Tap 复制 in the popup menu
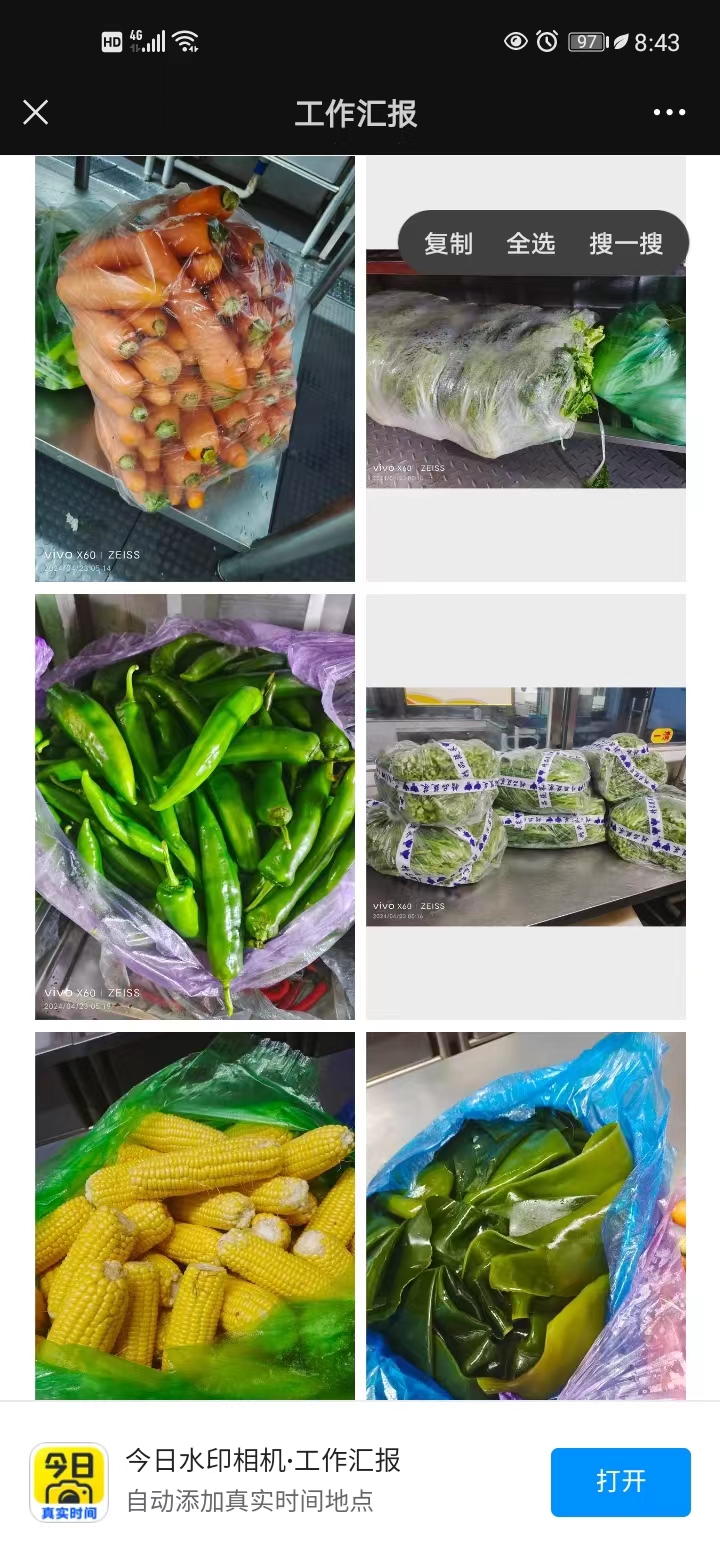 [448, 243]
